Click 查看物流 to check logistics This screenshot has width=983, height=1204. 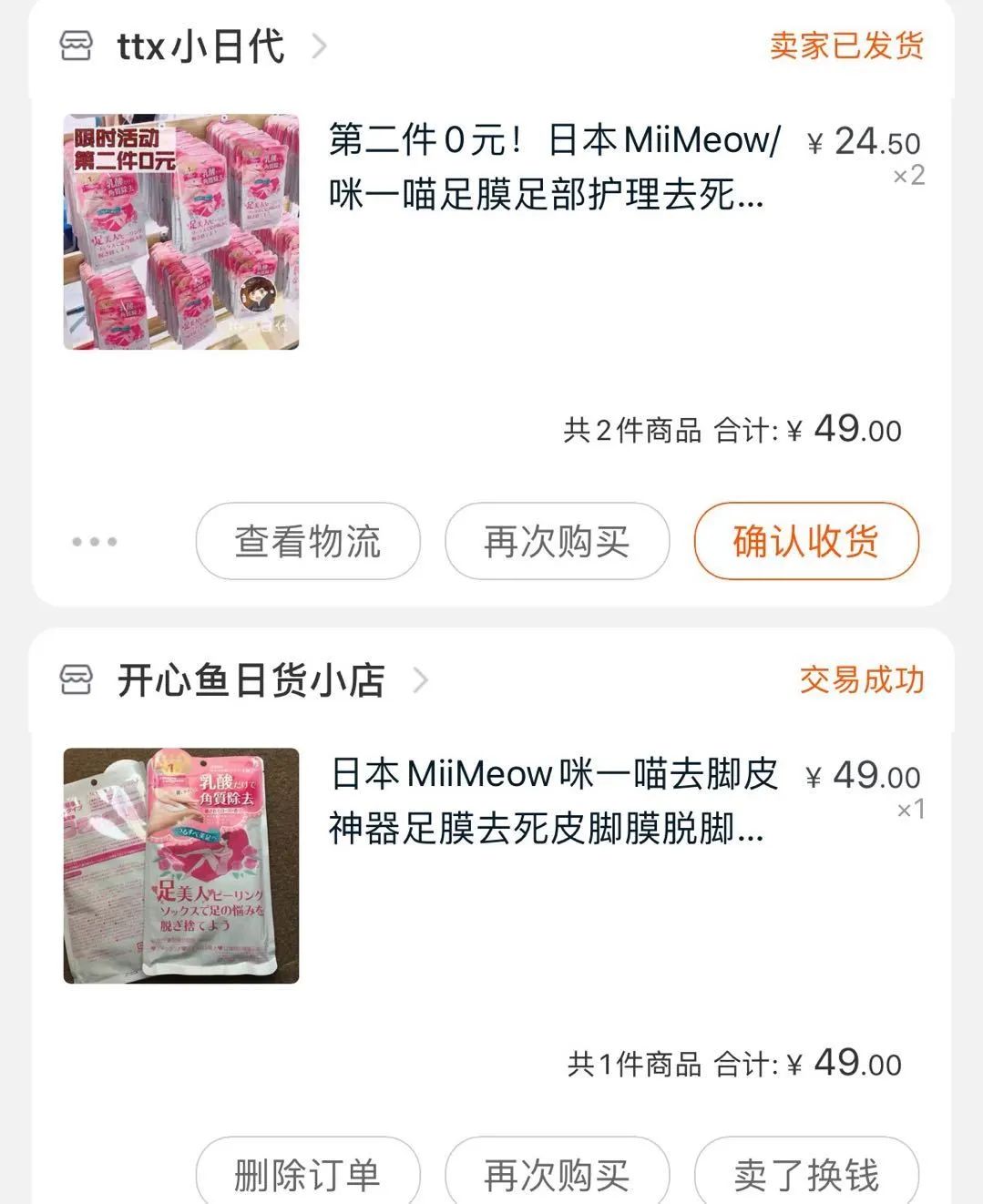306,540
